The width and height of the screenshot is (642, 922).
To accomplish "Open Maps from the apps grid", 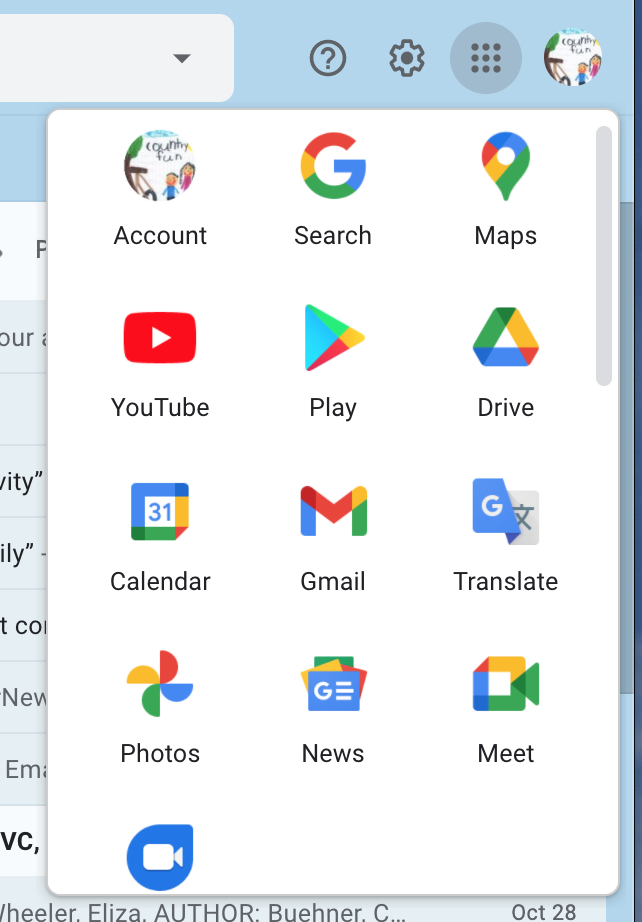I will 506,190.
